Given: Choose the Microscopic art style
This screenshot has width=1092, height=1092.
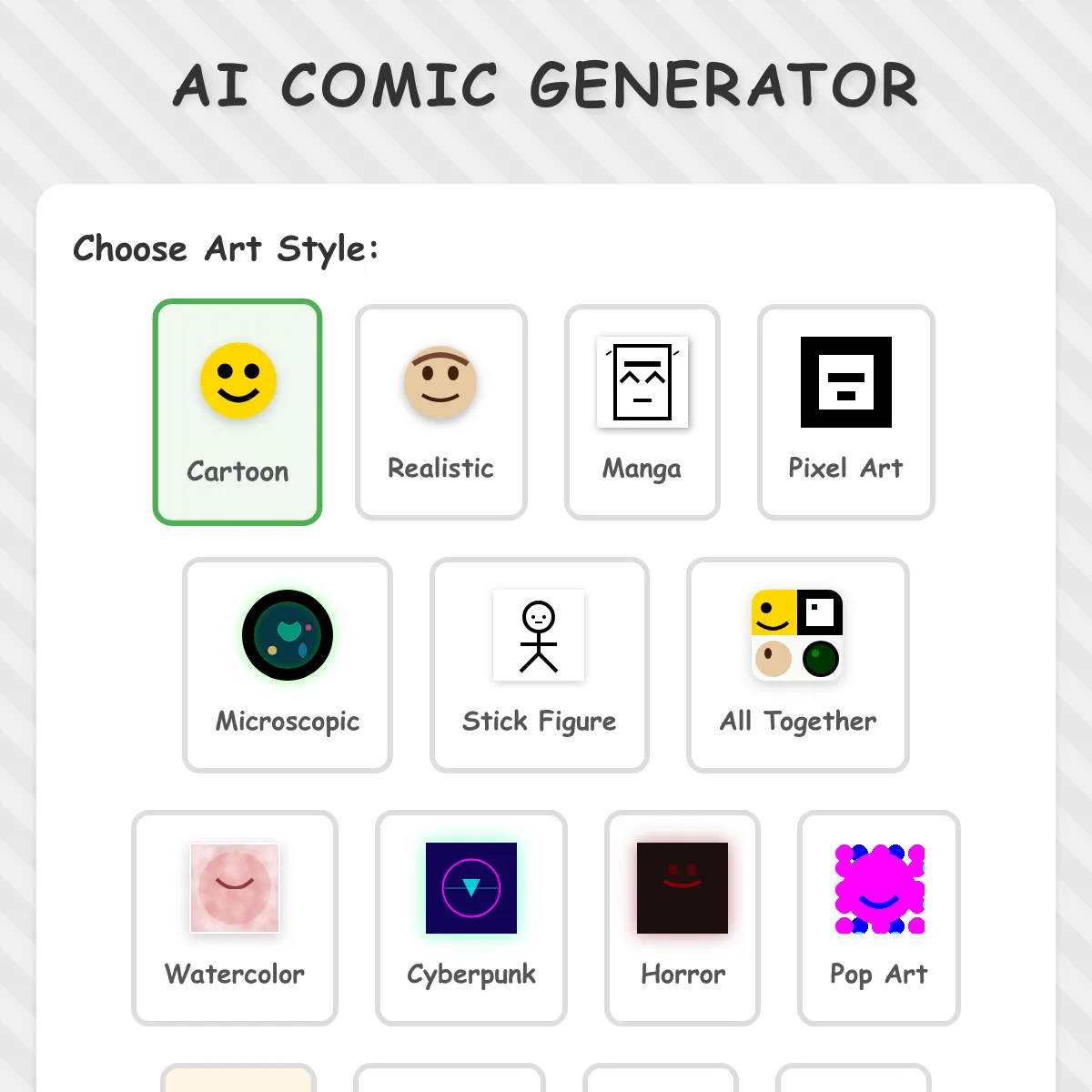Looking at the screenshot, I should pyautogui.click(x=288, y=665).
